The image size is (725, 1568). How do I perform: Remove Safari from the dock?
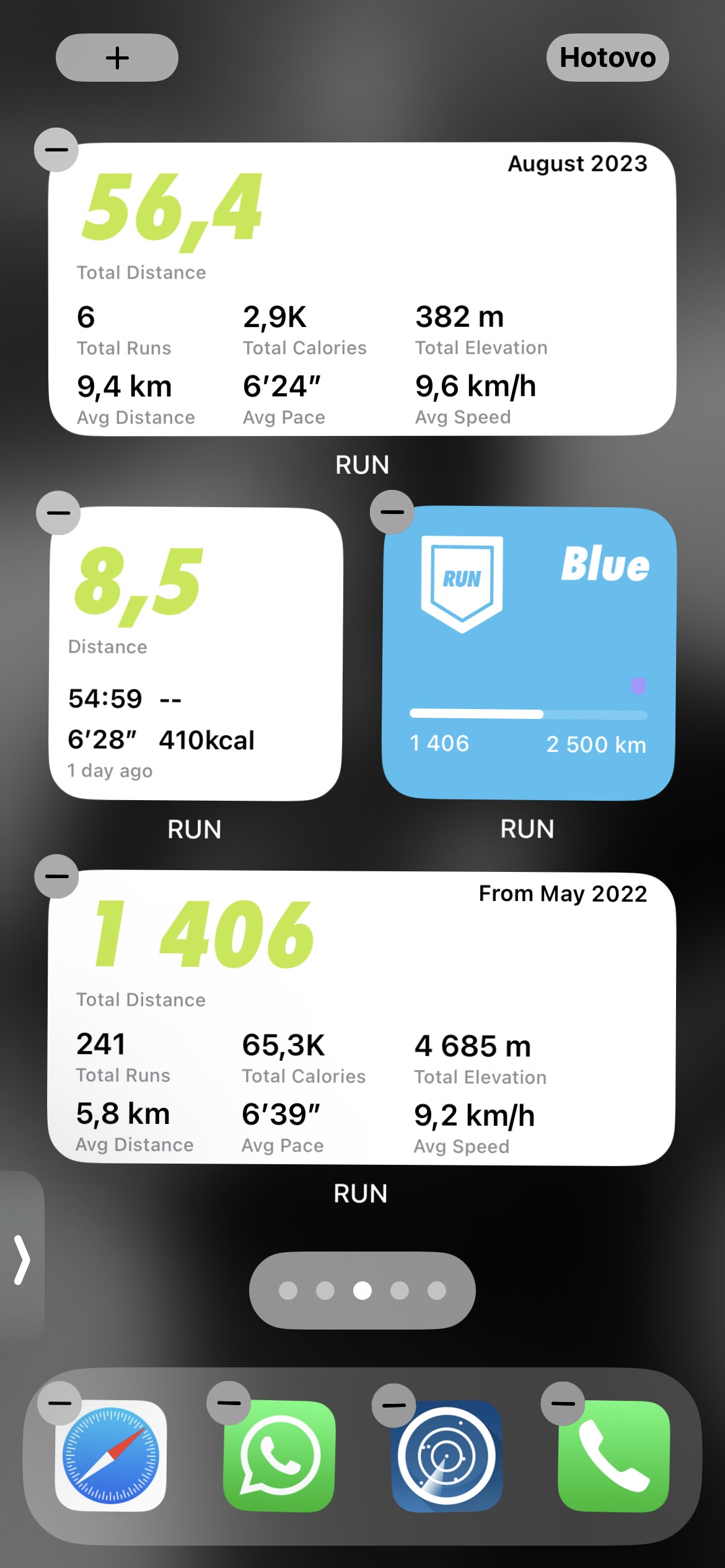(x=59, y=1403)
